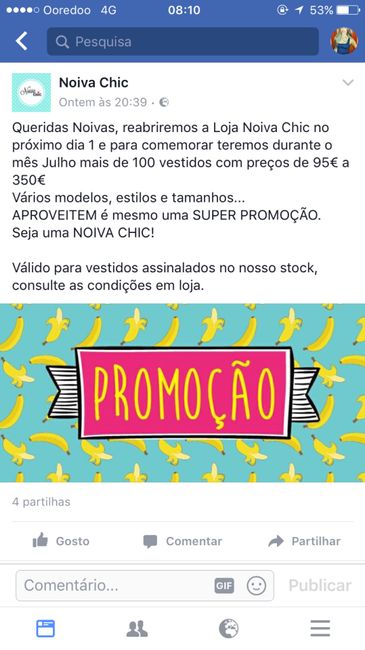The image size is (365, 650).
Task: Go back using the top-left arrow
Action: (22, 41)
